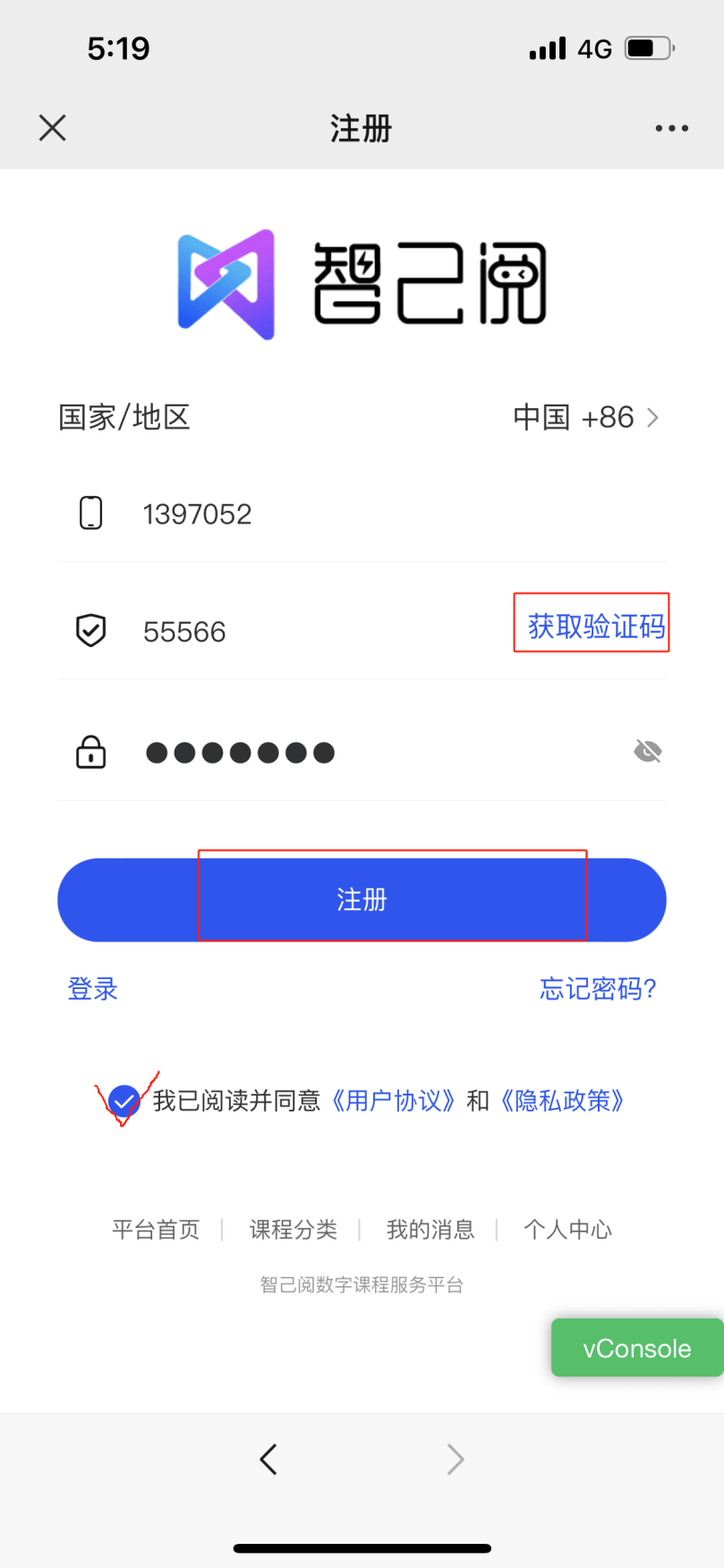Close the registration page
The height and width of the screenshot is (1568, 724).
53,128
